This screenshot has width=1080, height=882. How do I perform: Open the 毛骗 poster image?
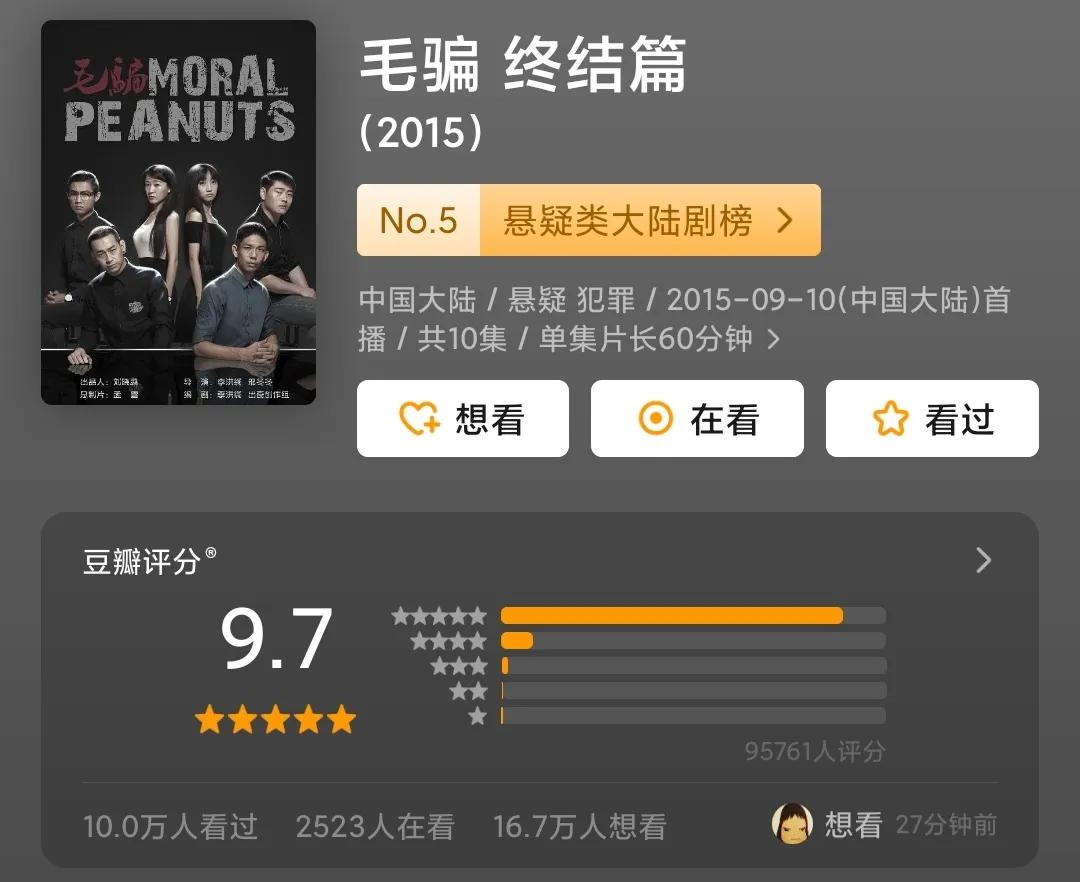click(178, 212)
